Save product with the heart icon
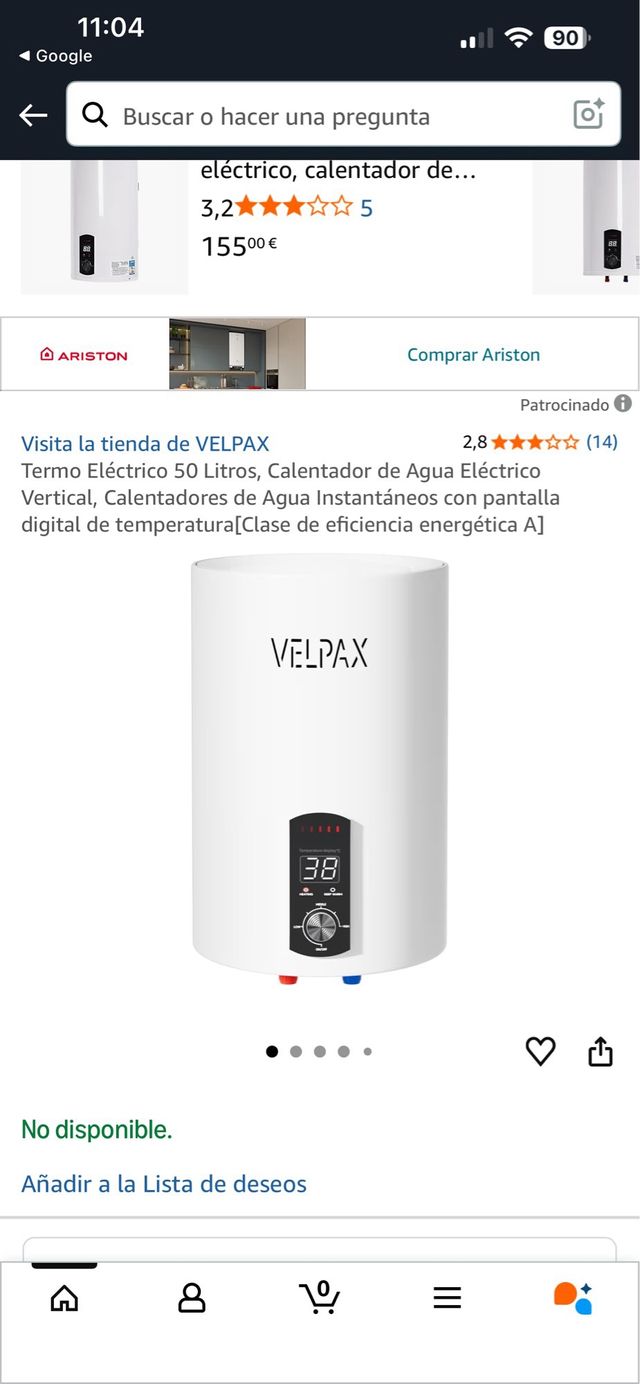640x1384 pixels. point(540,1051)
